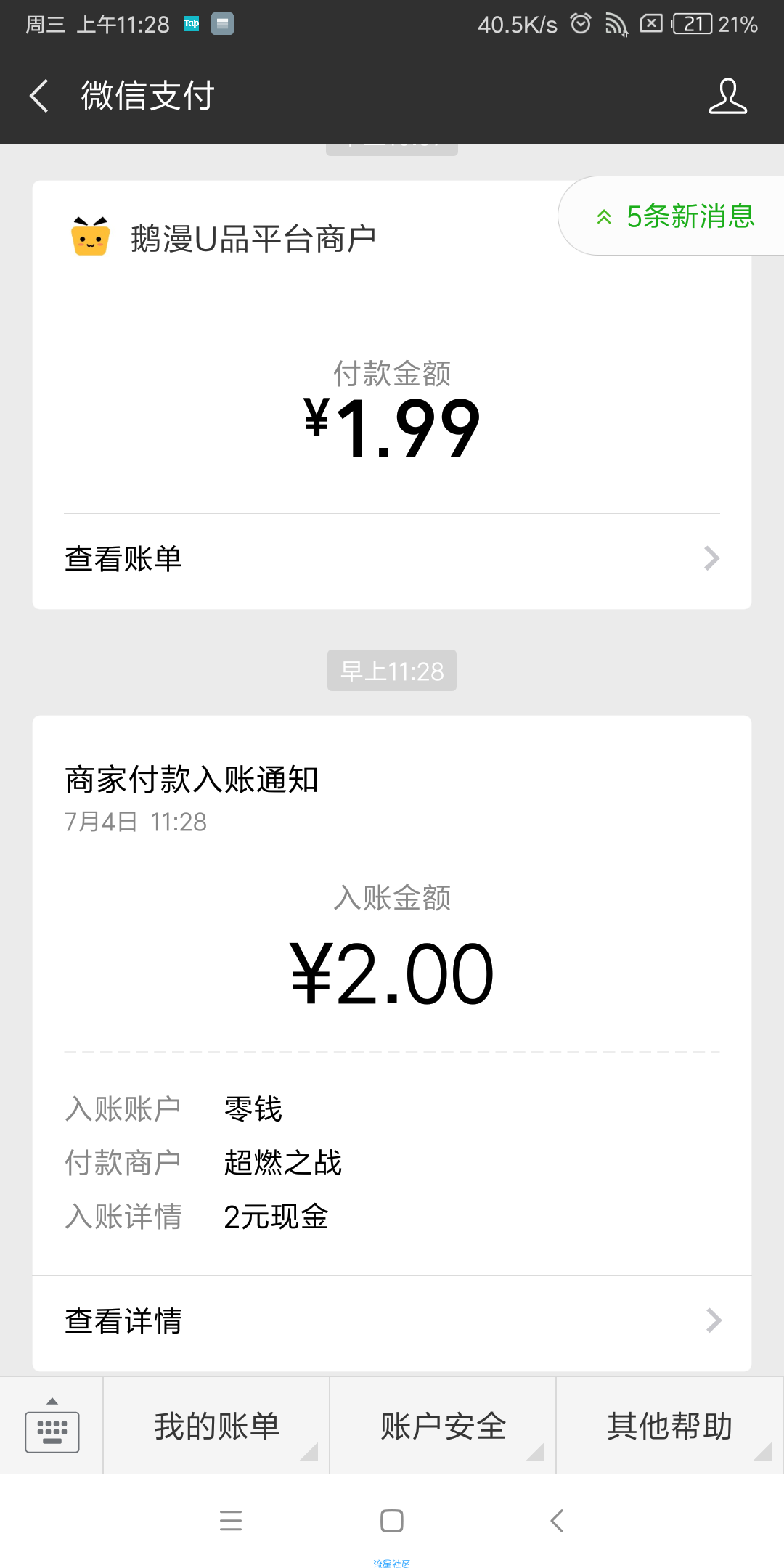Open the system recent apps menu
The image size is (784, 1568).
[x=231, y=1520]
